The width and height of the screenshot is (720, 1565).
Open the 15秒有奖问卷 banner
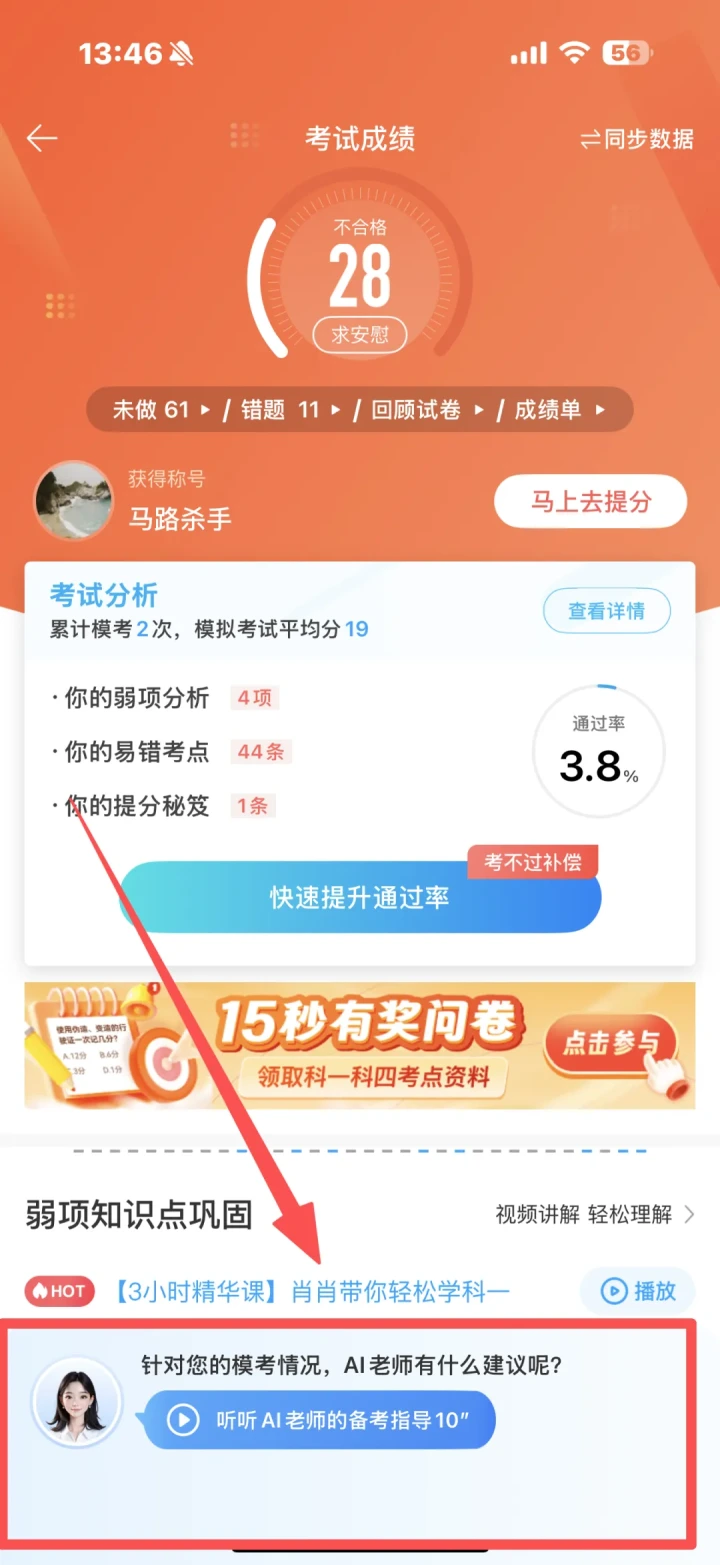[x=360, y=1045]
